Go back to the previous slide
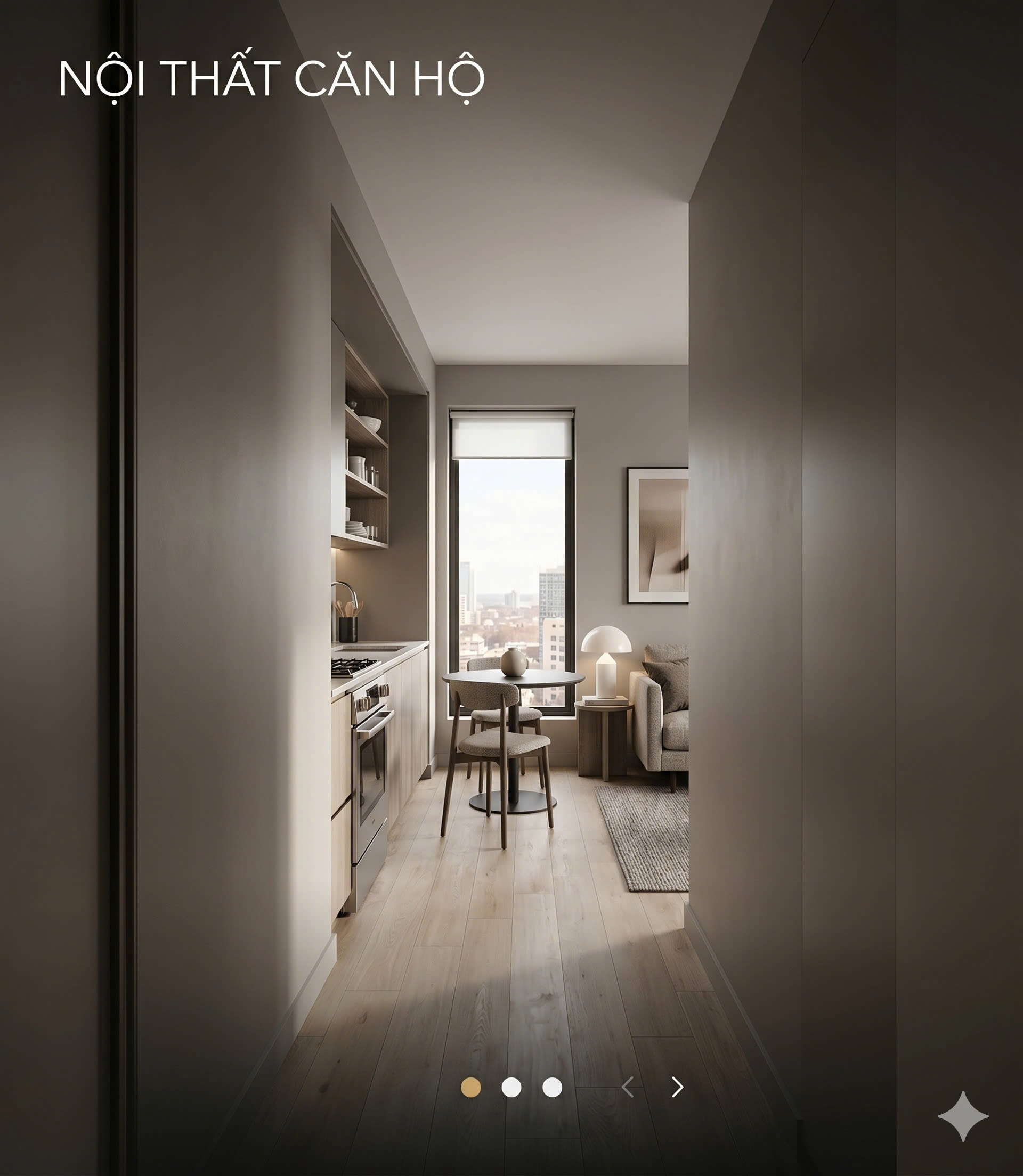Image resolution: width=1023 pixels, height=1176 pixels. coord(628,1087)
